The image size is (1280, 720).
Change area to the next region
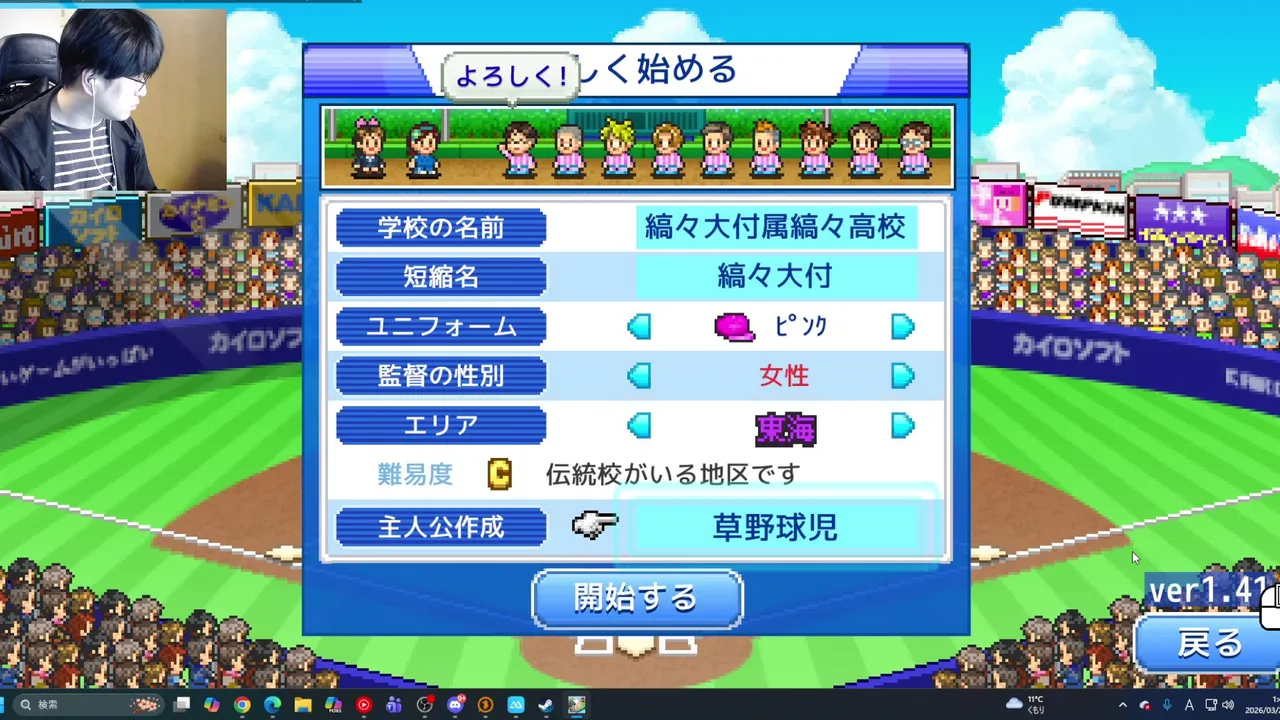[902, 426]
